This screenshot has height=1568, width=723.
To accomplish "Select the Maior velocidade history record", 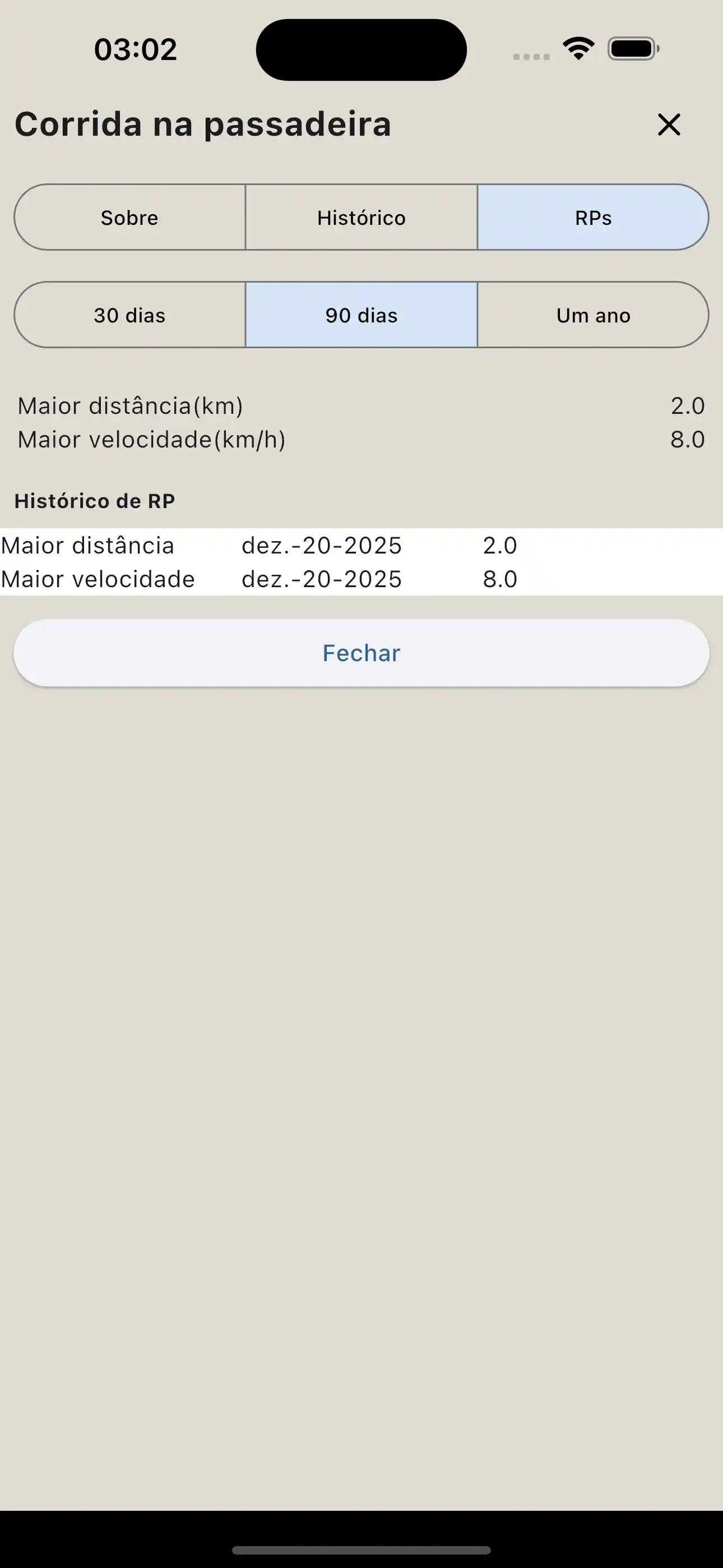I will 361,579.
